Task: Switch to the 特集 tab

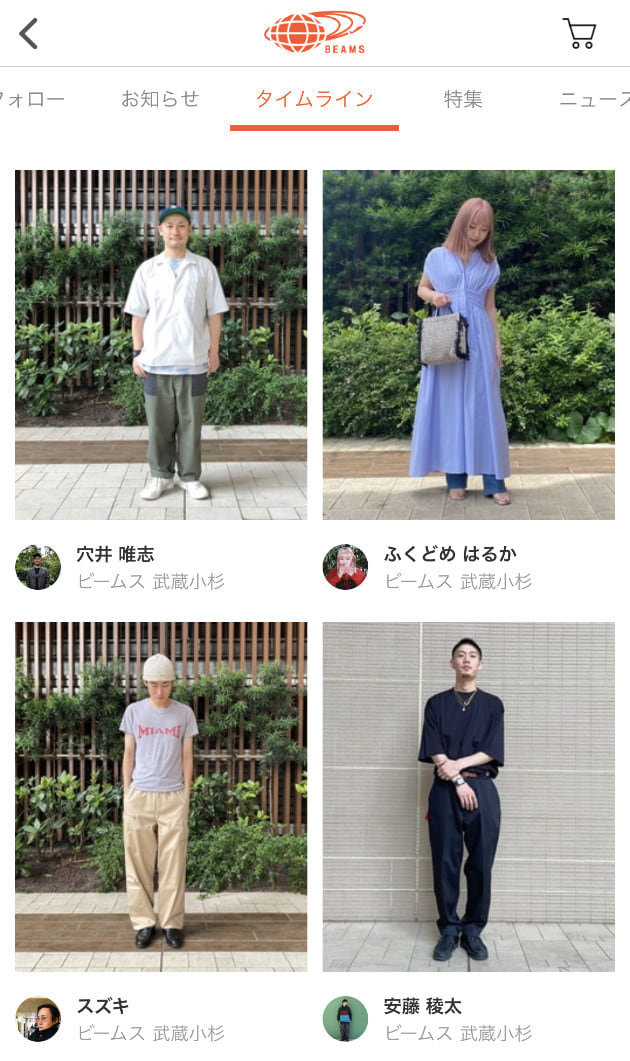Action: 463,99
